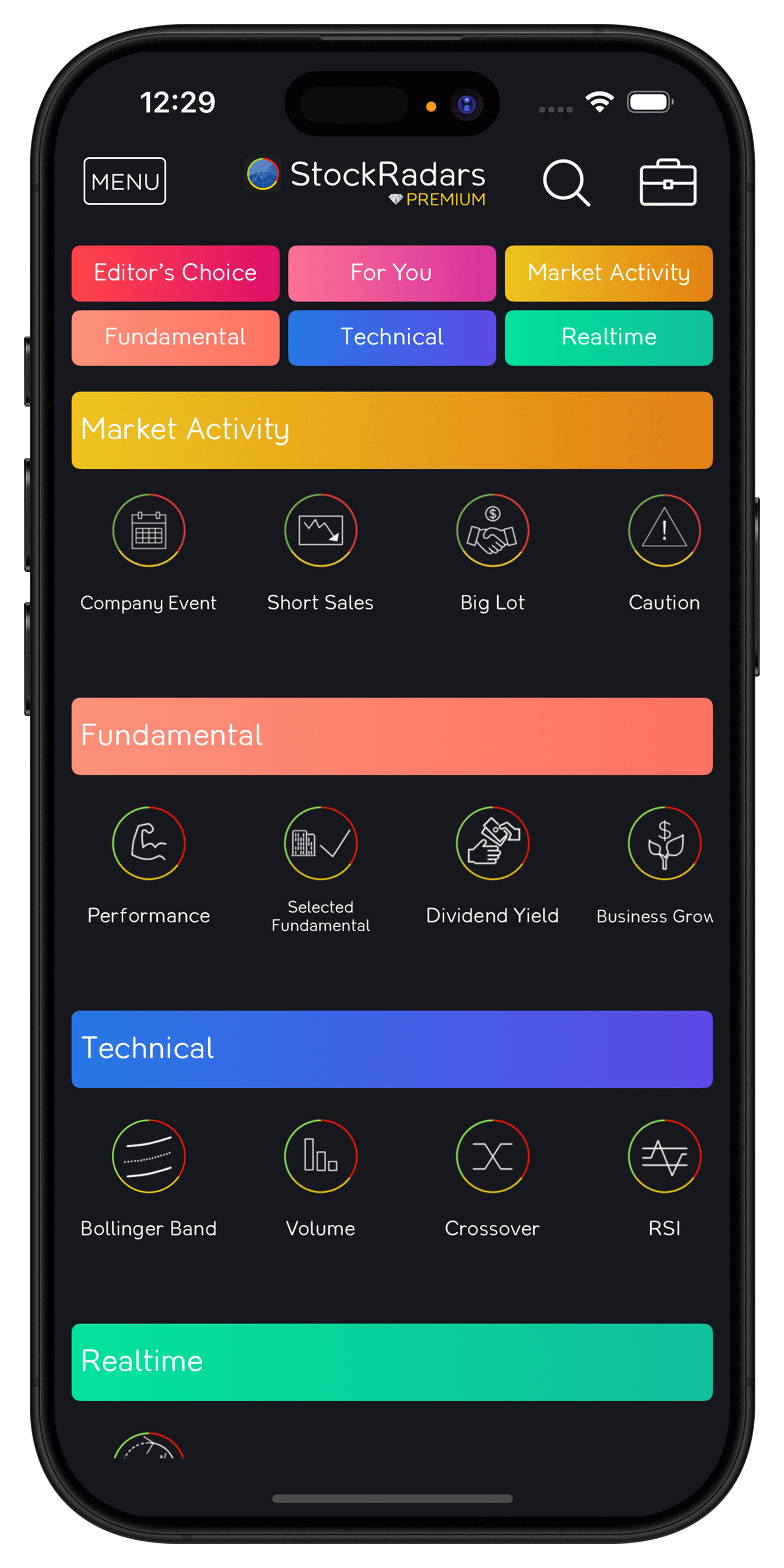
Task: Open the Caution warning radar
Action: point(664,530)
